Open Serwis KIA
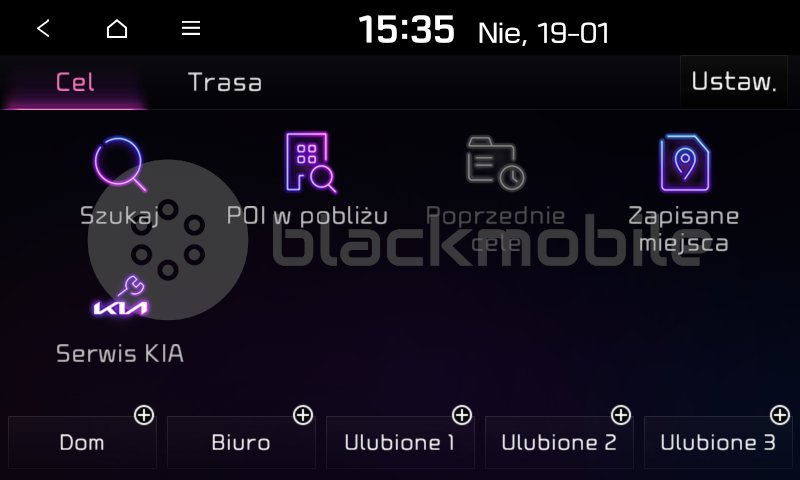This screenshot has width=800, height=480. point(120,322)
